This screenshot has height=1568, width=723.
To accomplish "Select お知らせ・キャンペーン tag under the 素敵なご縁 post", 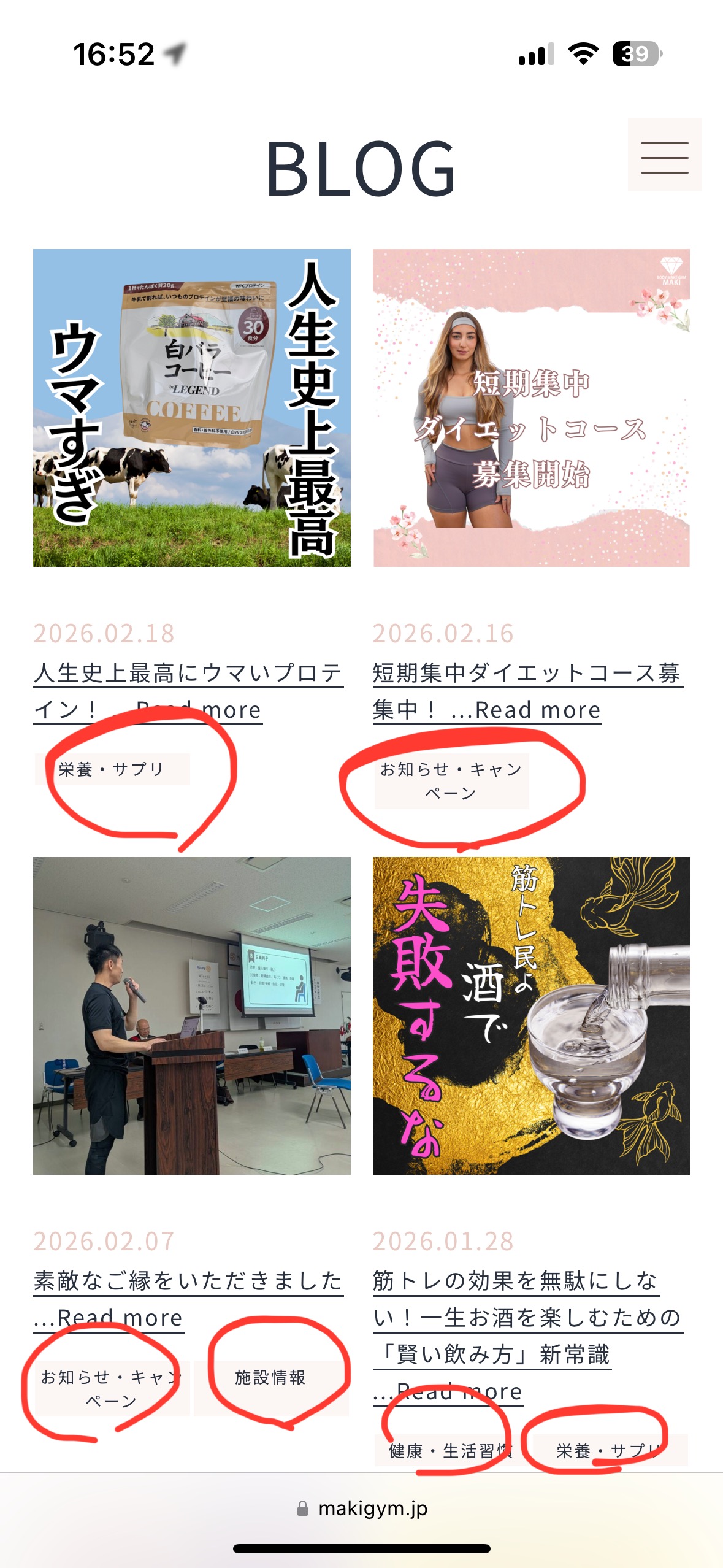I will coord(112,1389).
